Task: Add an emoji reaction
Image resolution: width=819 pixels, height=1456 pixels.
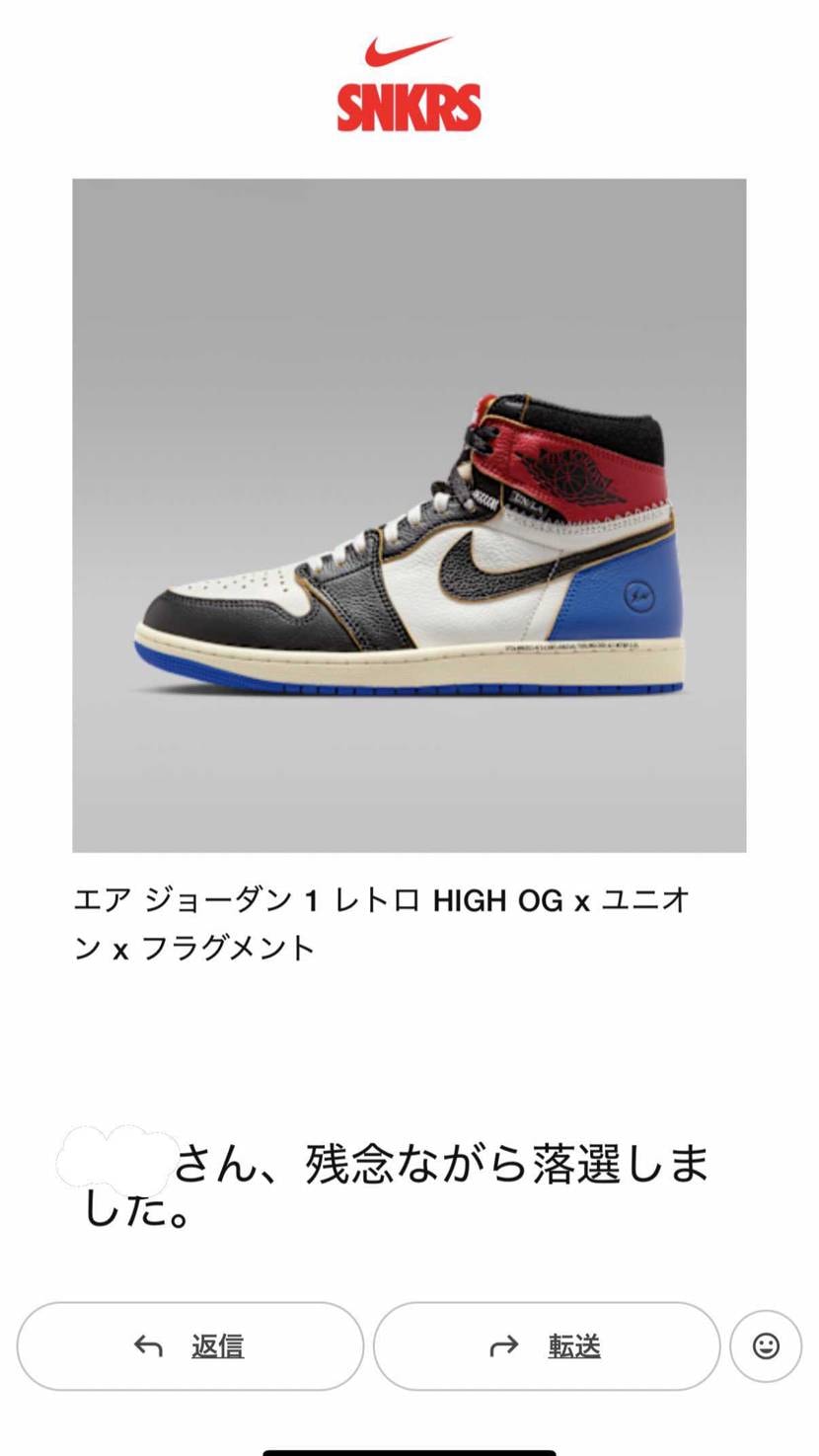Action: [x=766, y=1346]
